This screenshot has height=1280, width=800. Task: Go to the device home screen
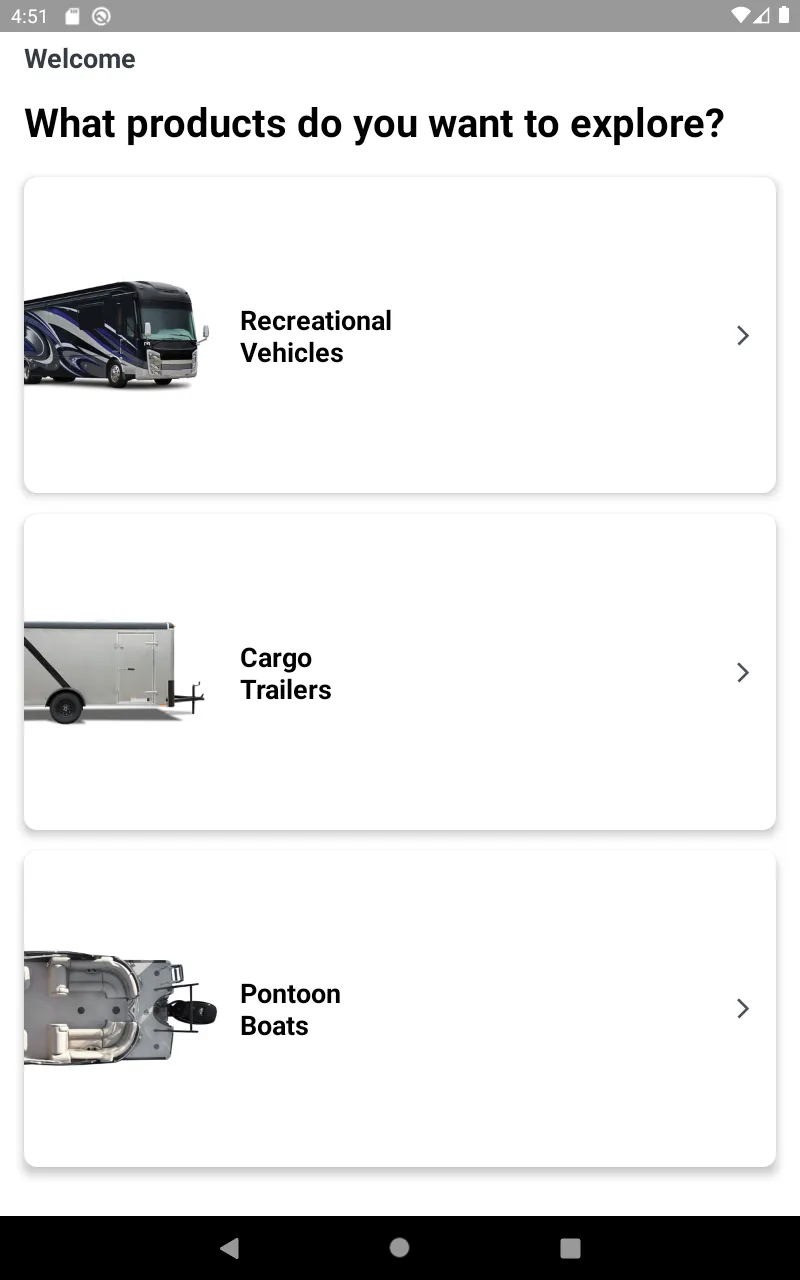[400, 1248]
